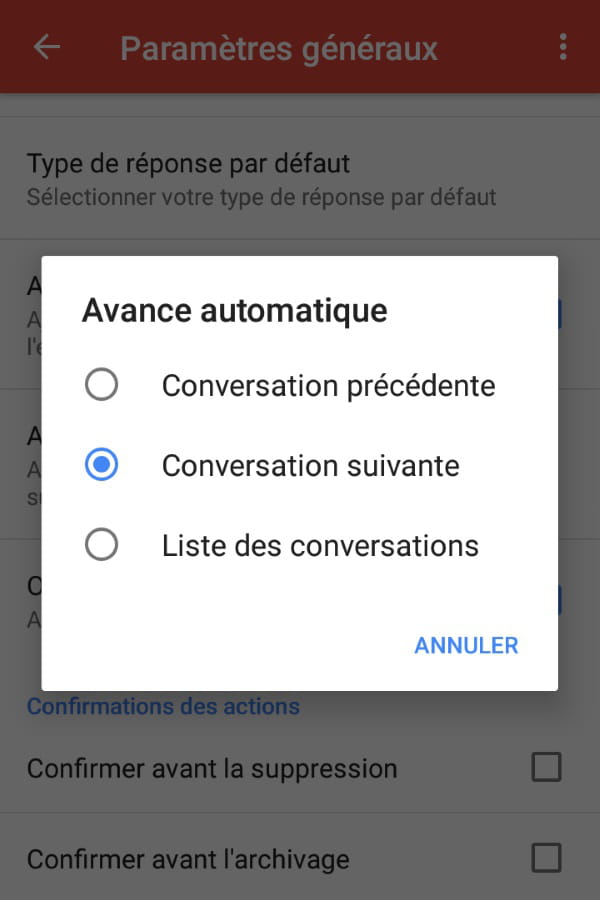Viewport: 600px width, 900px height.
Task: Dismiss dialog with Annuler
Action: pos(466,645)
